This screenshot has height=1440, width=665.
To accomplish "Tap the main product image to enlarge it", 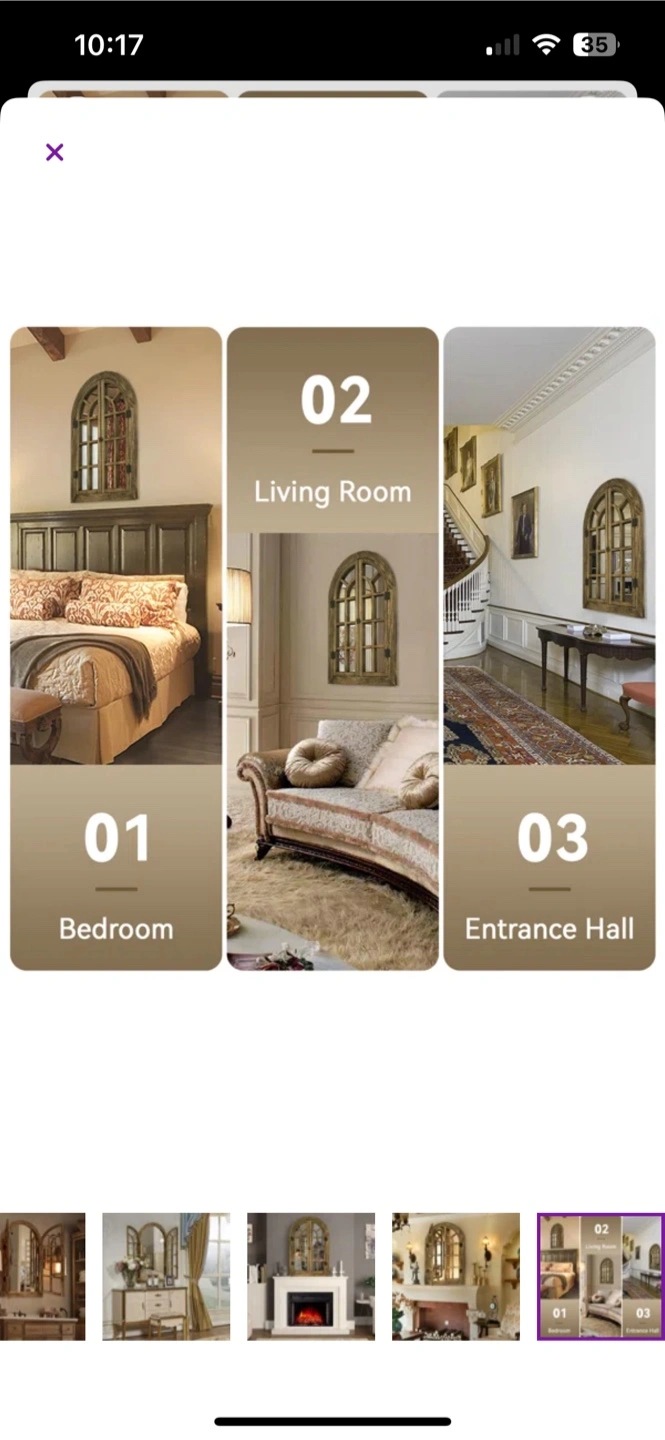I will pos(332,648).
